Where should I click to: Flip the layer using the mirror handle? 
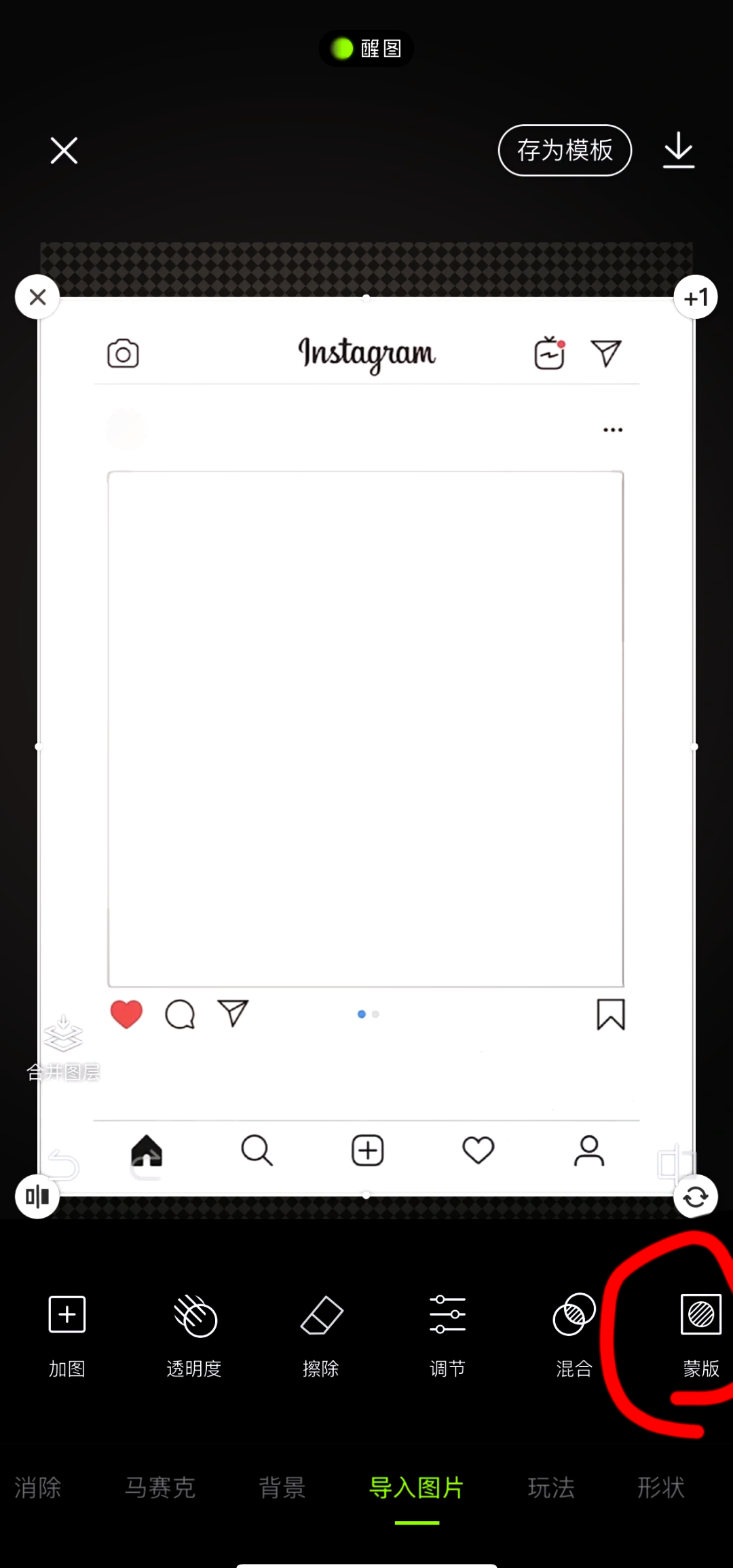pyautogui.click(x=37, y=1196)
